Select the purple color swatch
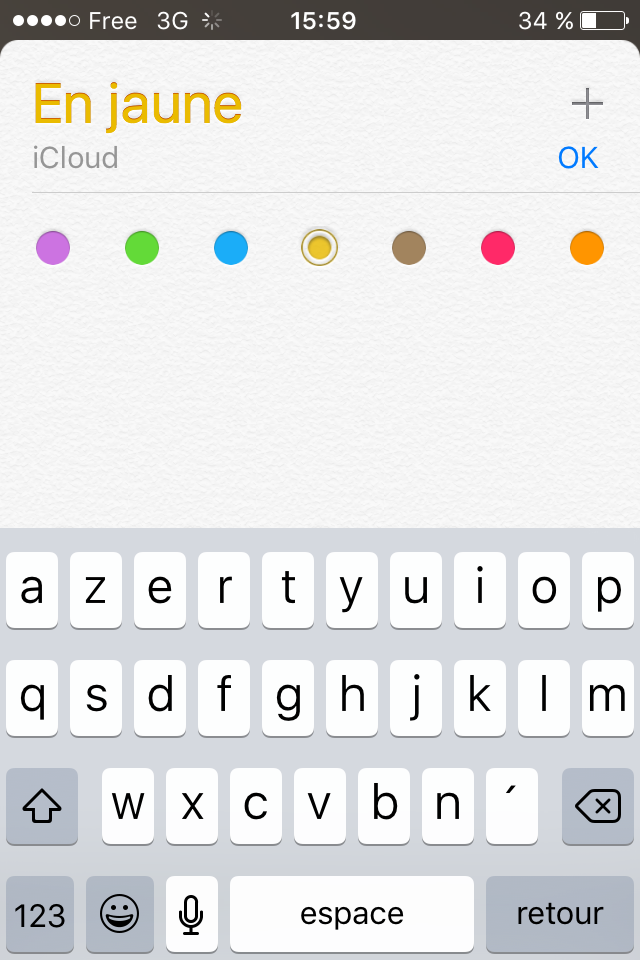640x960 pixels. click(53, 247)
